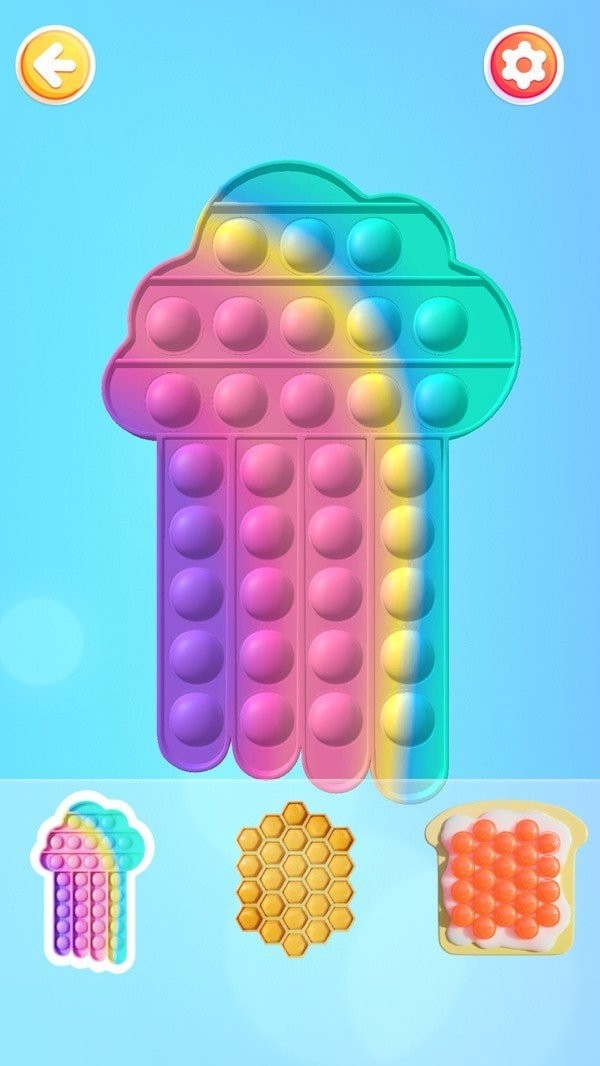
Task: Open the settings gear
Action: click(523, 65)
